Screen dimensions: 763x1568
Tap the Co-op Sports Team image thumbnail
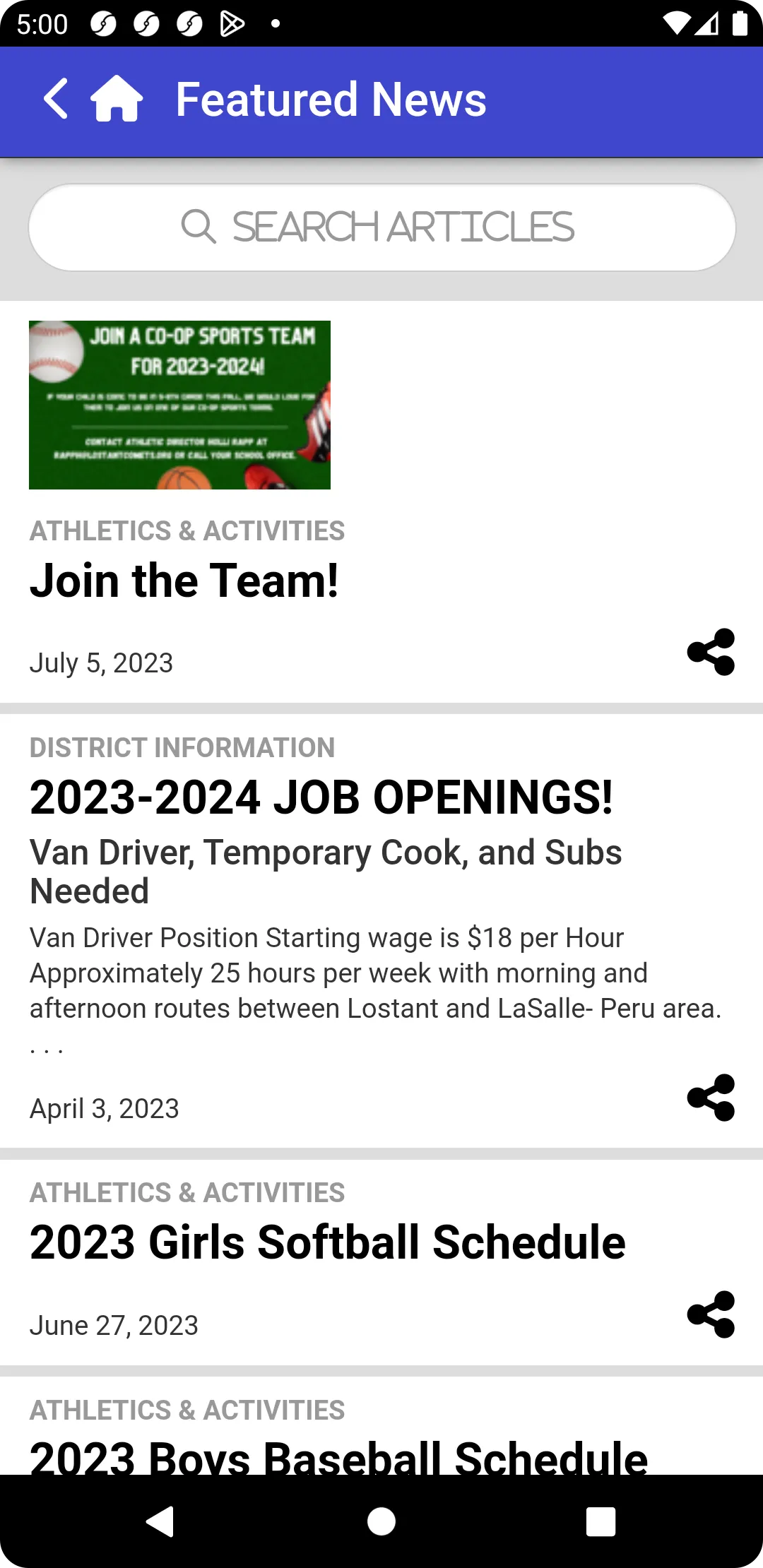pos(179,405)
